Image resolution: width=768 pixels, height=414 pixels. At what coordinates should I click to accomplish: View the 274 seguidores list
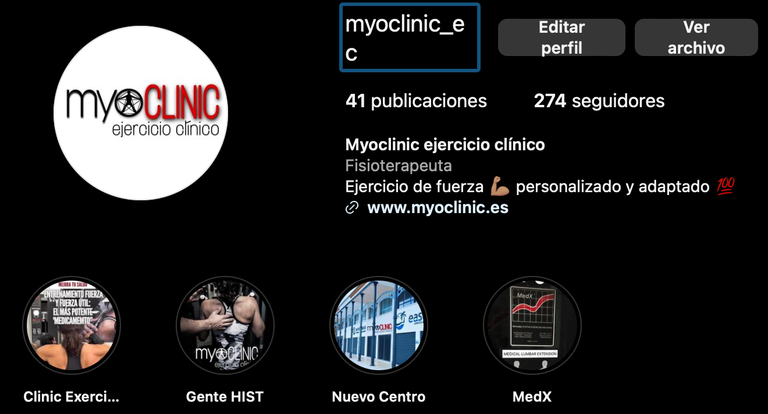coord(598,101)
